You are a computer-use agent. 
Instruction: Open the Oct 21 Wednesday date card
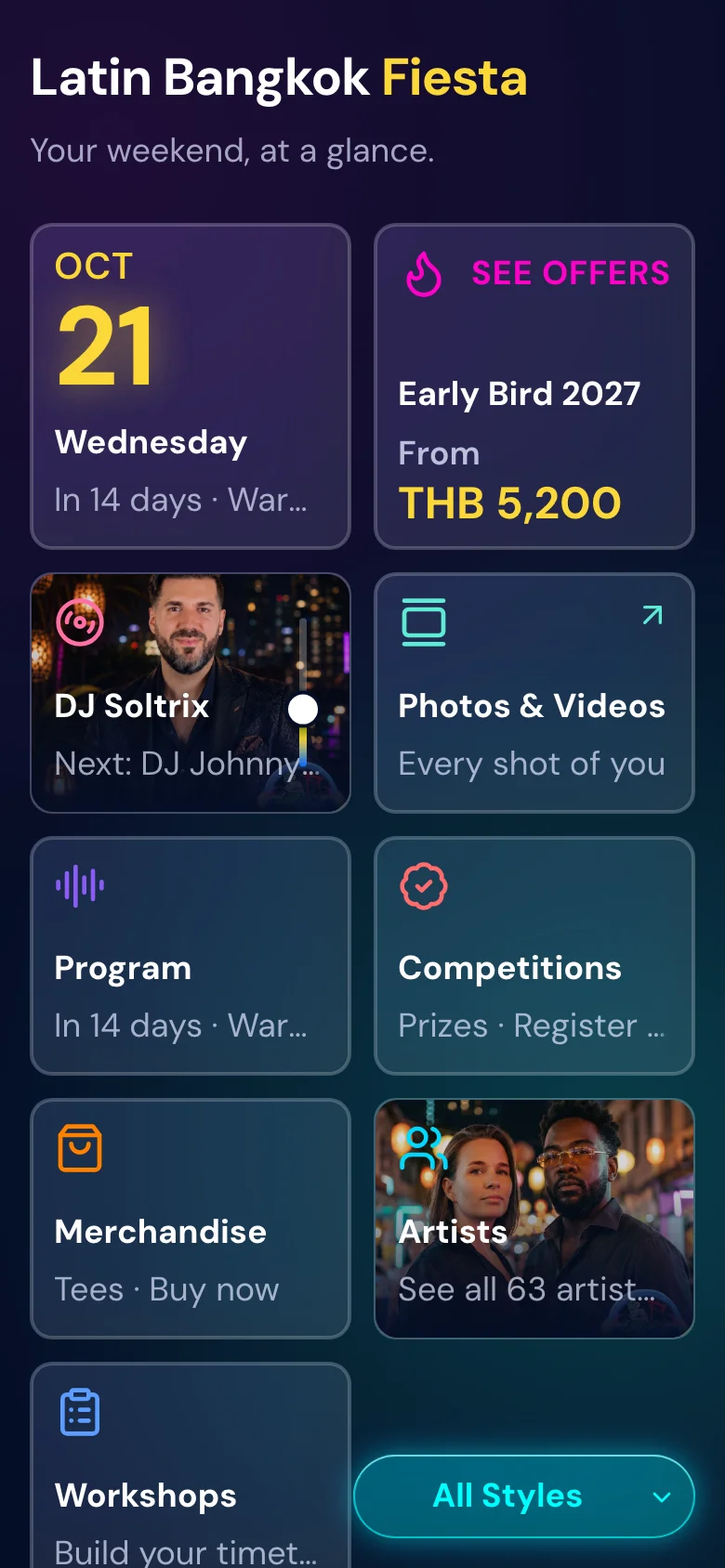[x=191, y=386]
